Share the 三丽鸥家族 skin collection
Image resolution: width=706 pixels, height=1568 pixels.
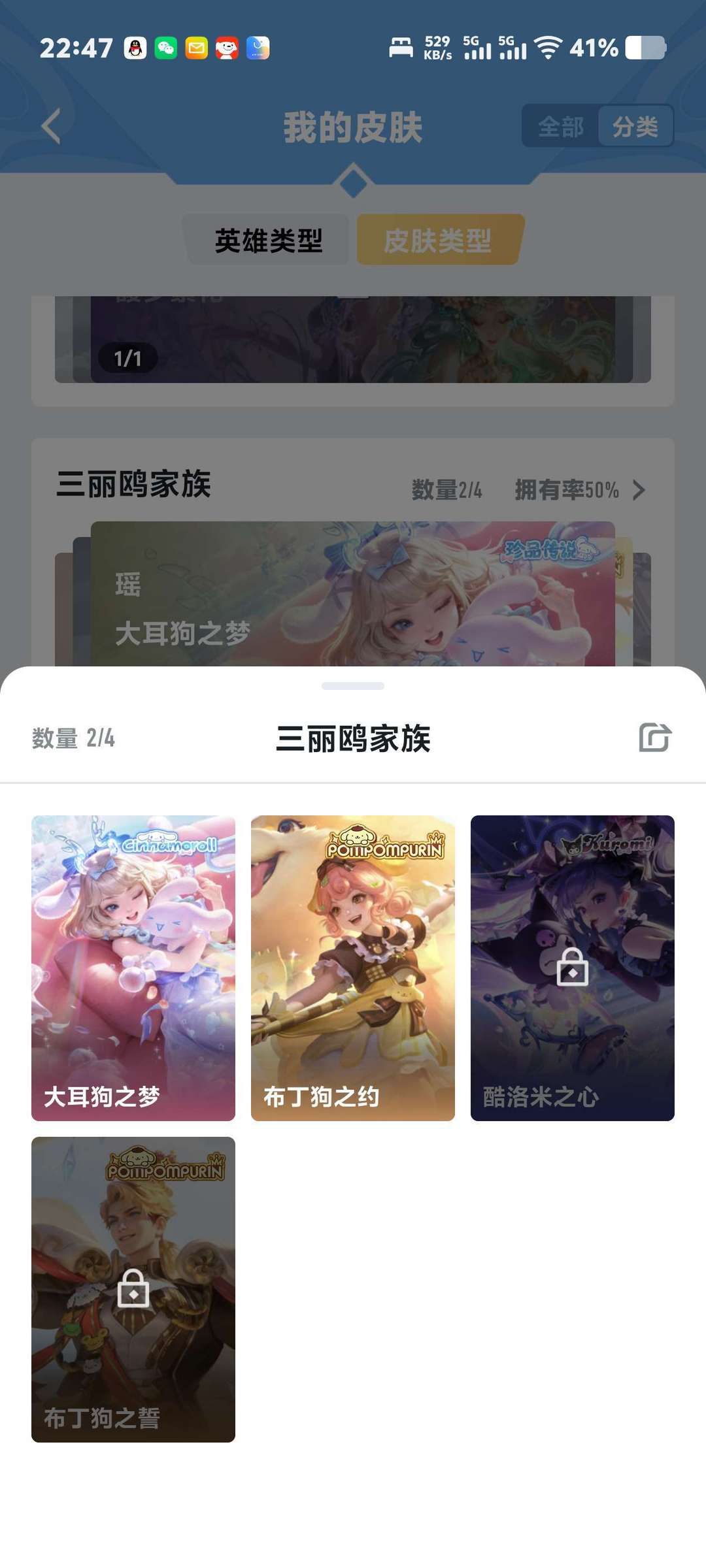(x=655, y=738)
